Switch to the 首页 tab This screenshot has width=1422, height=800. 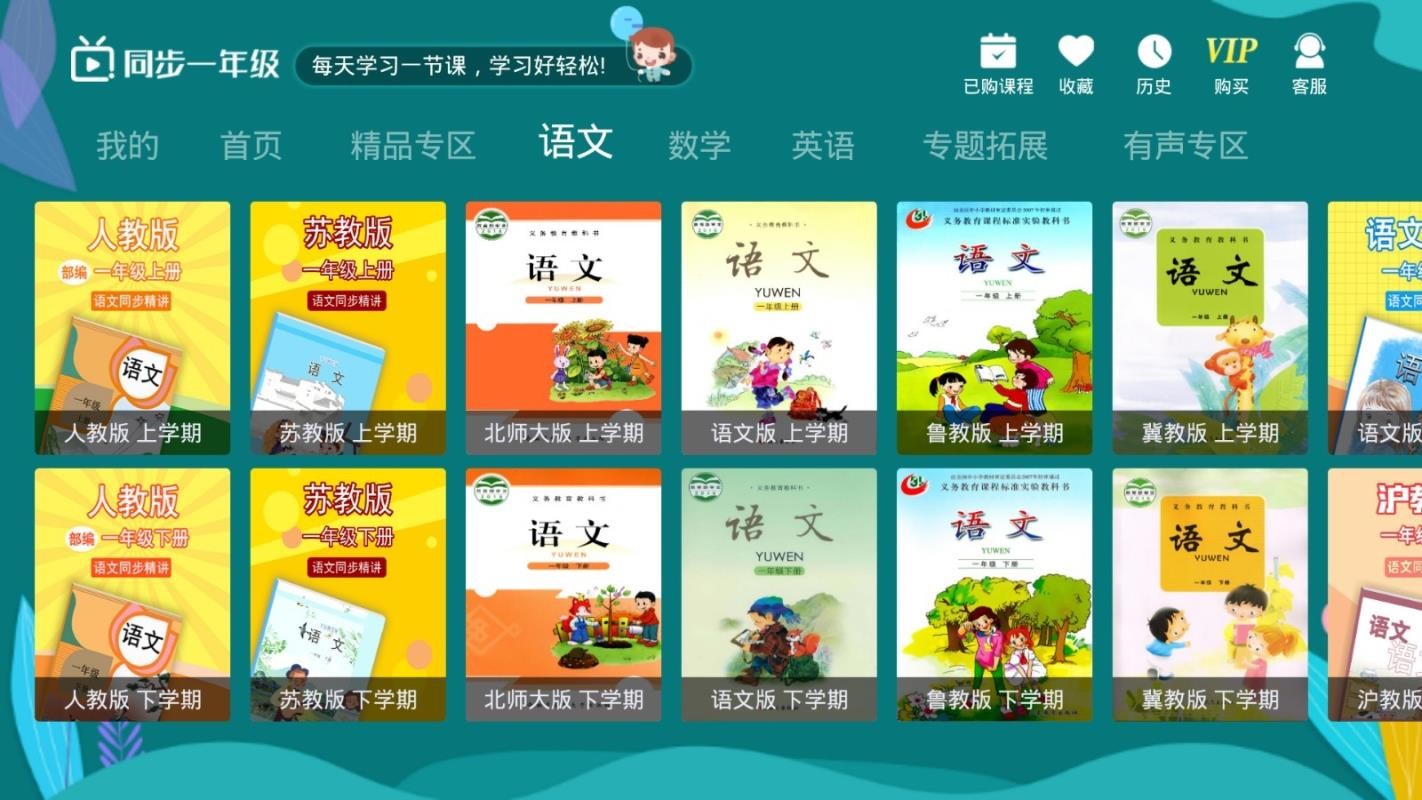tap(251, 146)
